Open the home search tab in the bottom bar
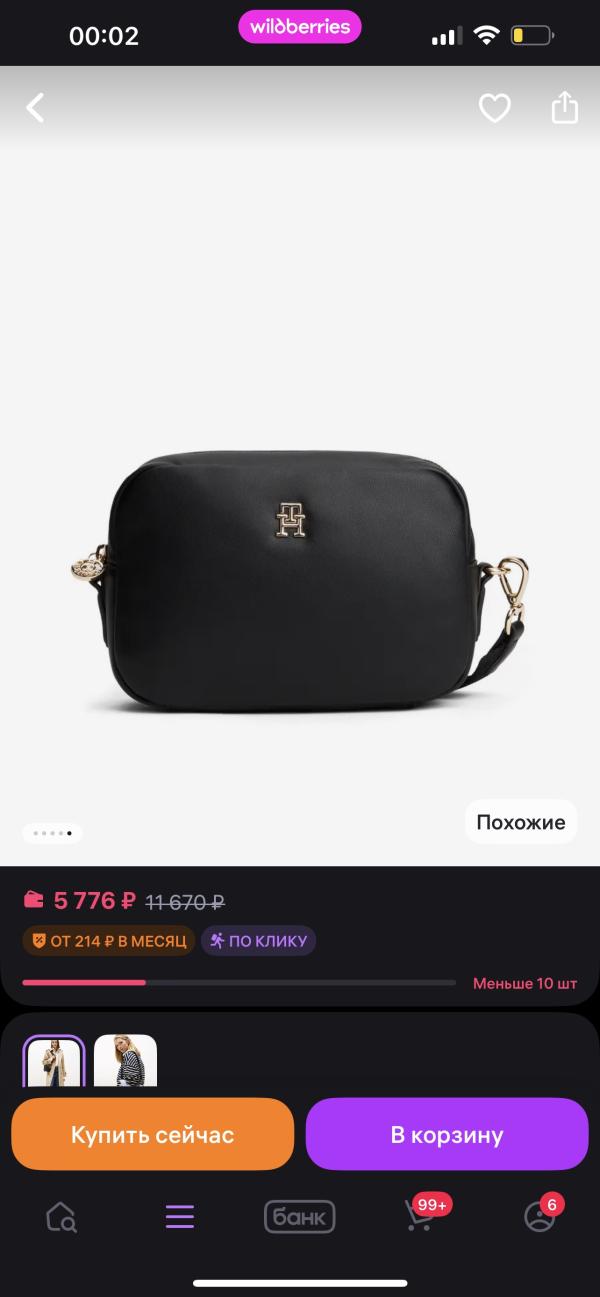This screenshot has width=600, height=1297. point(61,1217)
